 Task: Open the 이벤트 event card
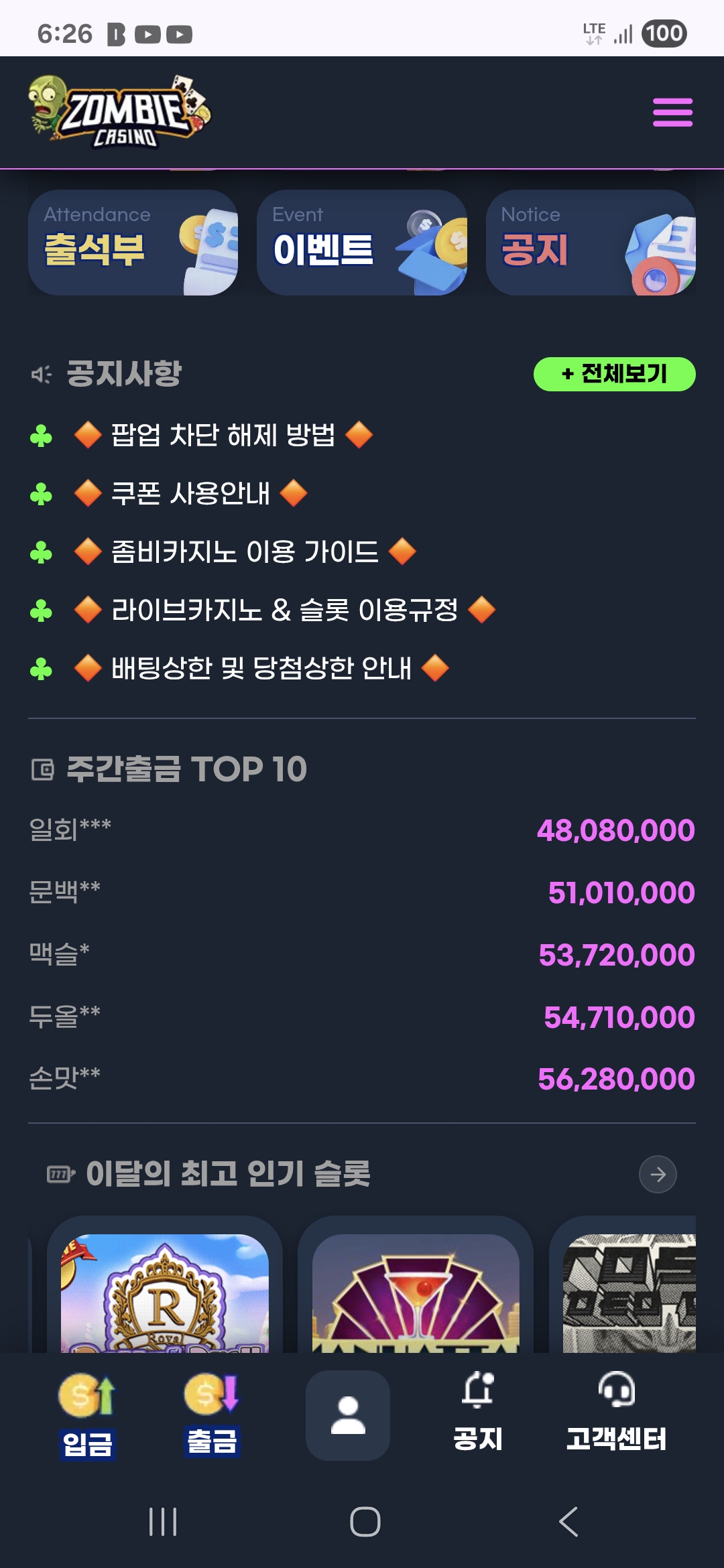pos(361,243)
